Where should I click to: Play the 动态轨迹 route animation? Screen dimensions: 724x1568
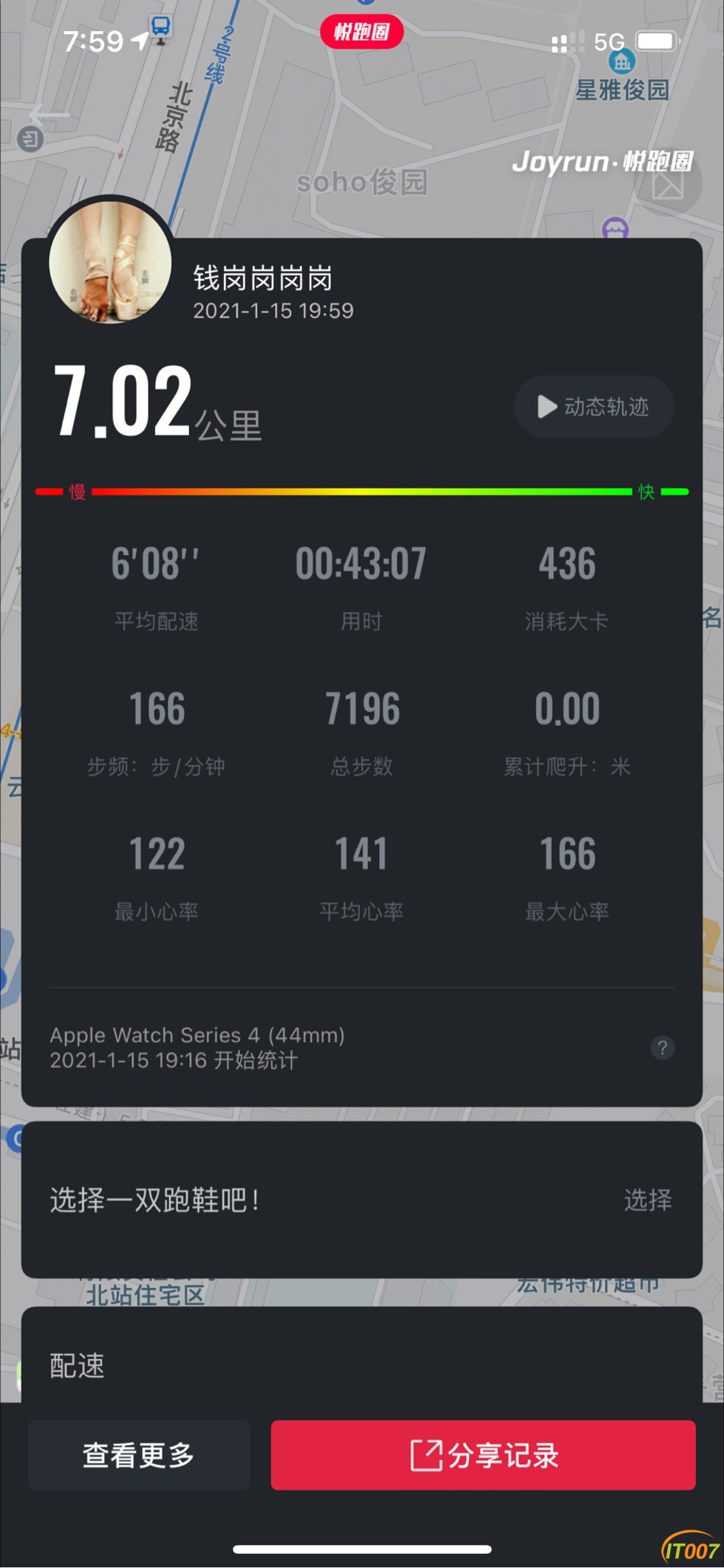593,407
